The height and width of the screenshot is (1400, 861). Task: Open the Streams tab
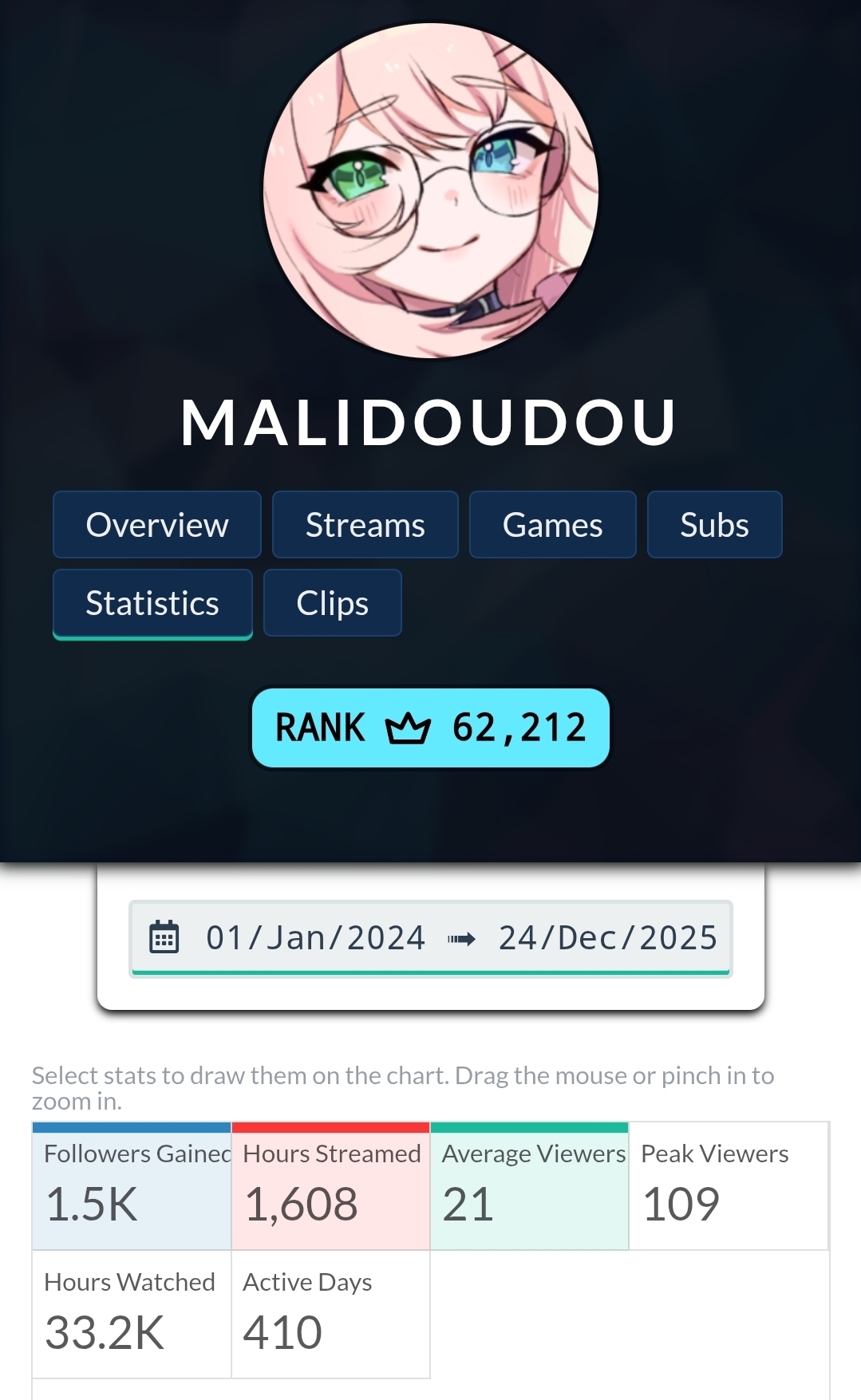(365, 525)
